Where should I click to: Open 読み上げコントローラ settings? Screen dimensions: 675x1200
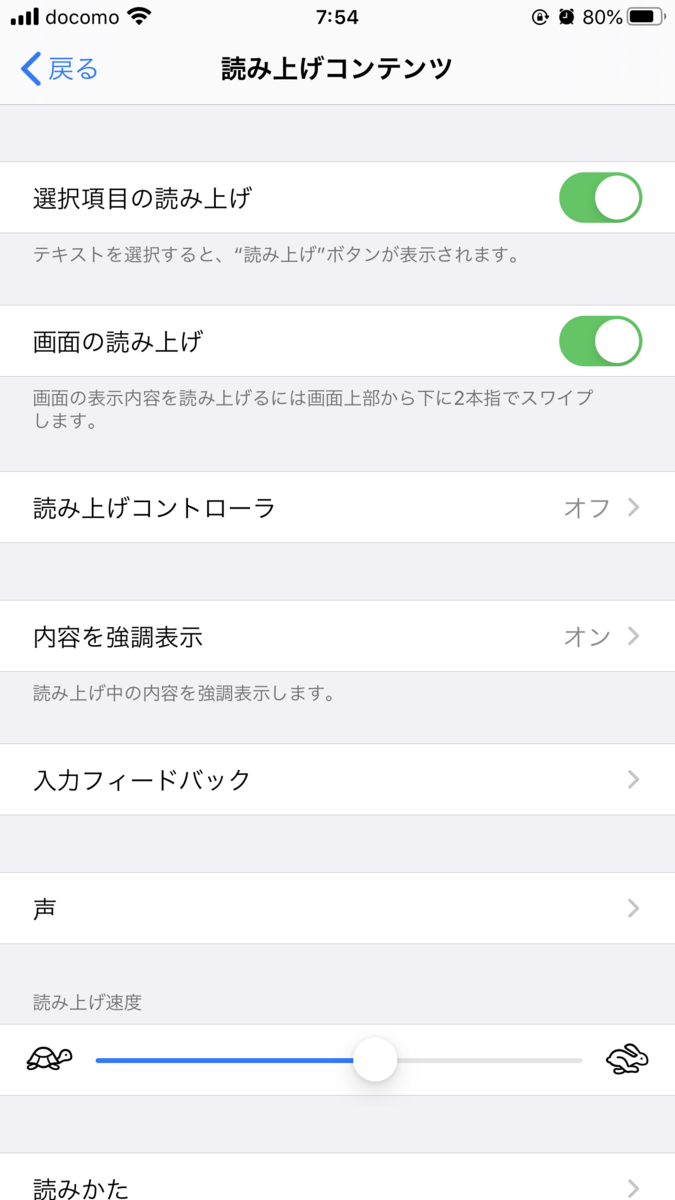pyautogui.click(x=337, y=507)
